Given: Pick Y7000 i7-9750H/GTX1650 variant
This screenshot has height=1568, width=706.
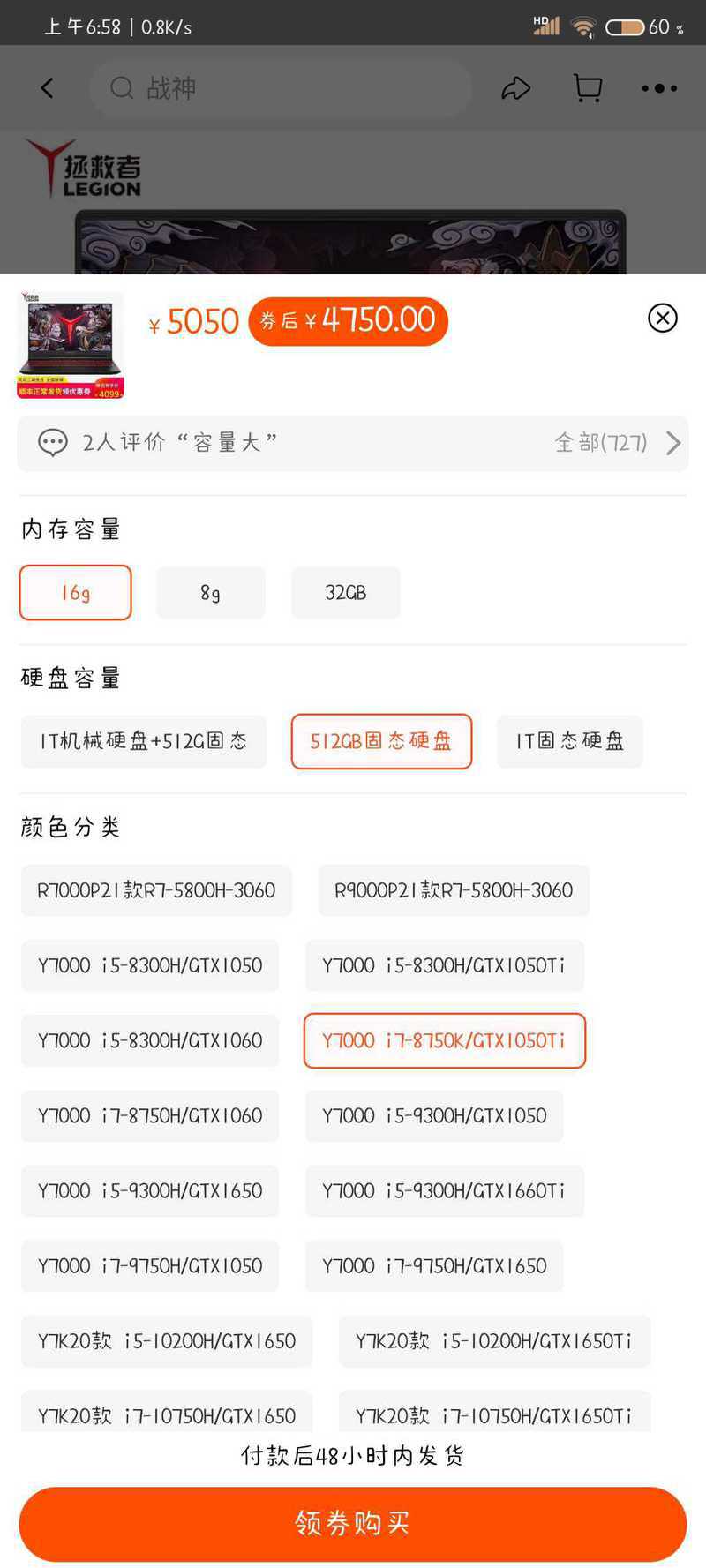Looking at the screenshot, I should [x=434, y=1265].
